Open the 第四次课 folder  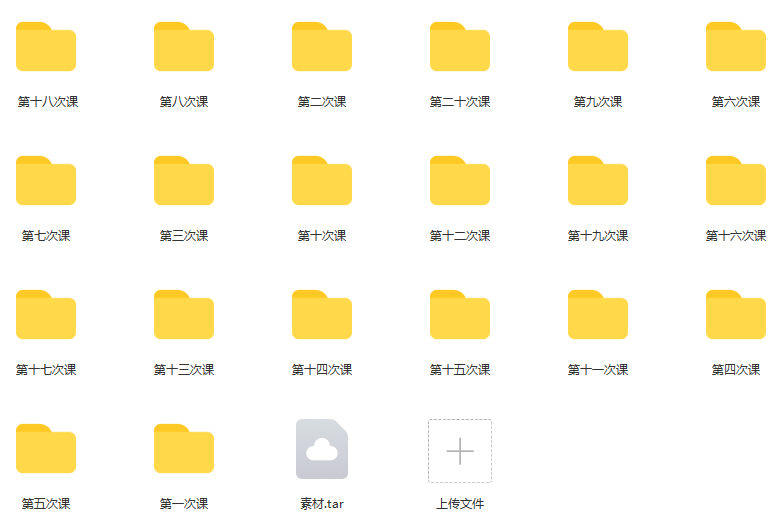pos(736,315)
